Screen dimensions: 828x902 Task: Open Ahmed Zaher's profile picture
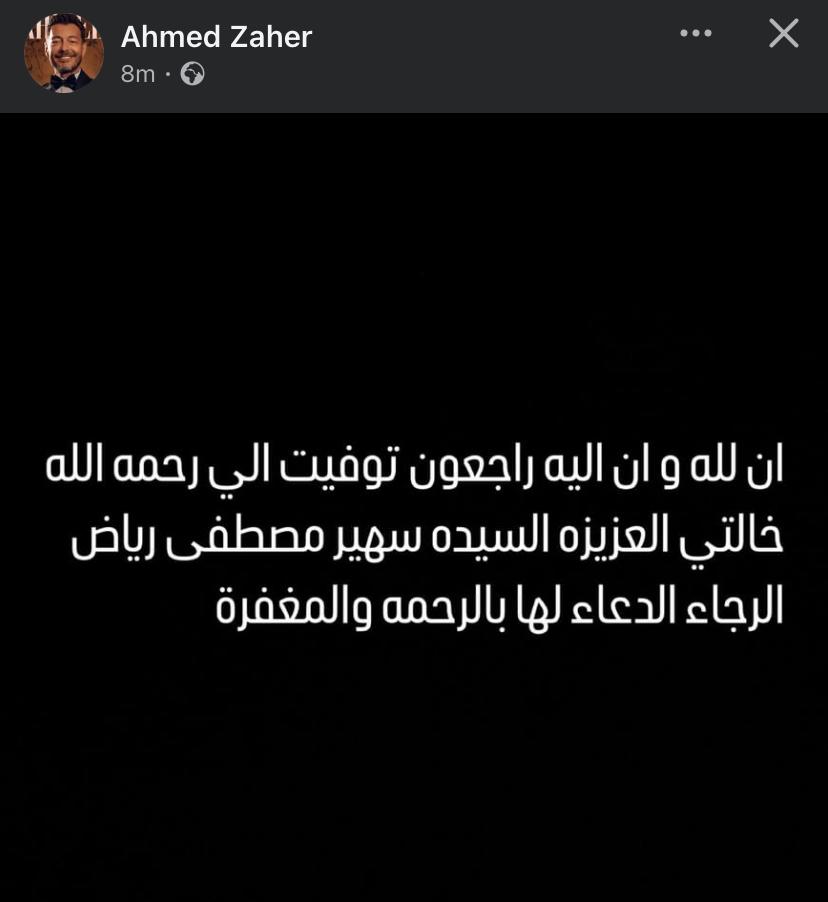pos(63,54)
